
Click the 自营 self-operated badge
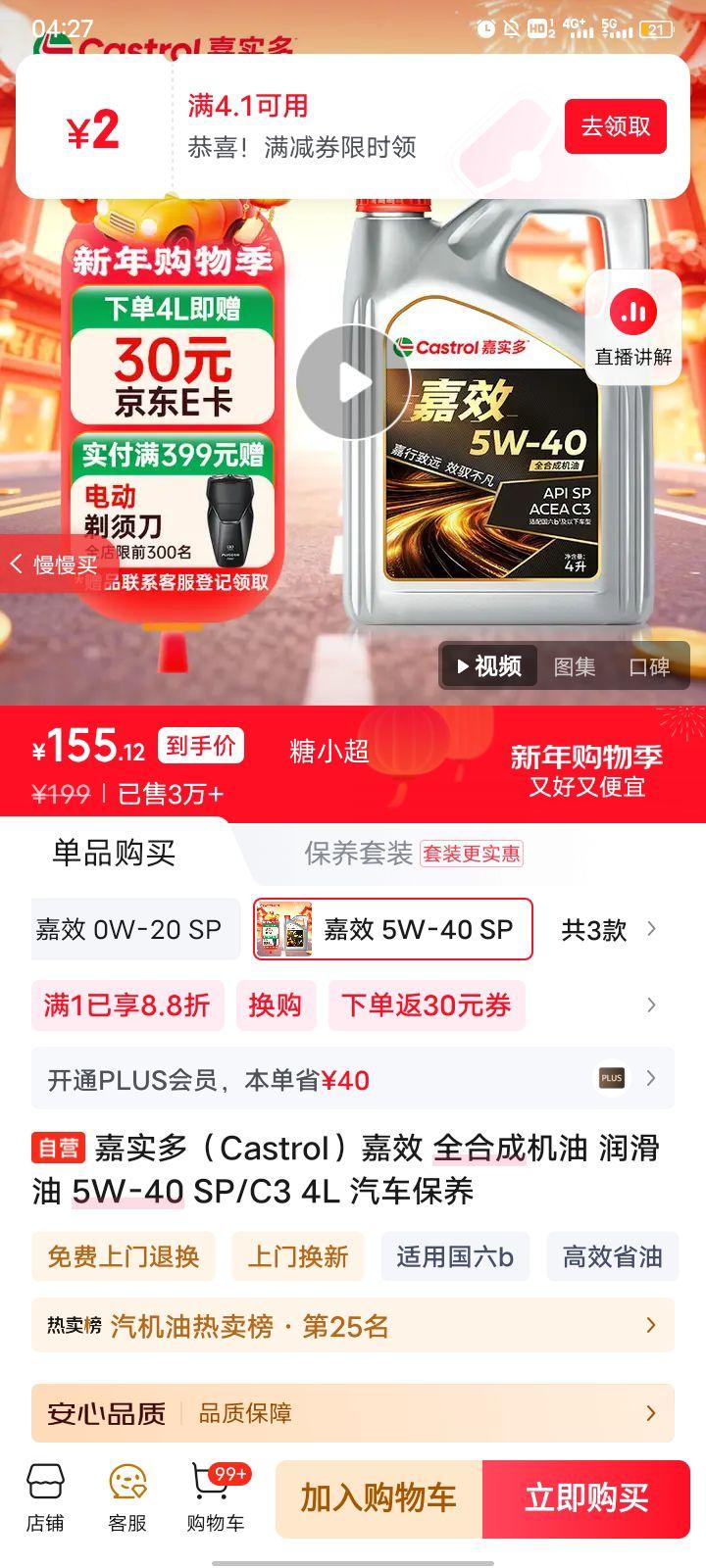58,1149
